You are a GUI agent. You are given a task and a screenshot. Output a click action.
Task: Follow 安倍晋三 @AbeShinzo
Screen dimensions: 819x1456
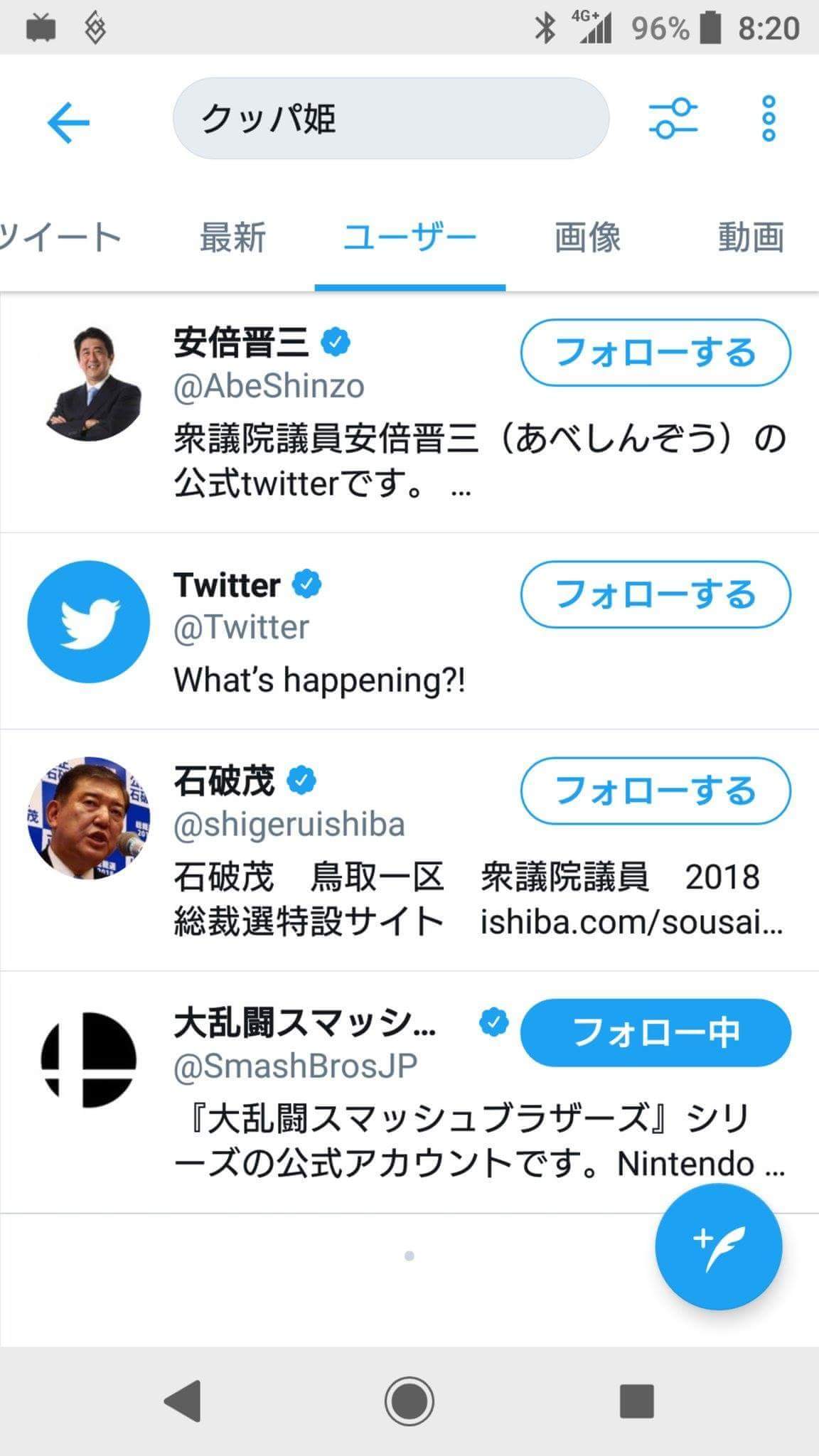655,353
